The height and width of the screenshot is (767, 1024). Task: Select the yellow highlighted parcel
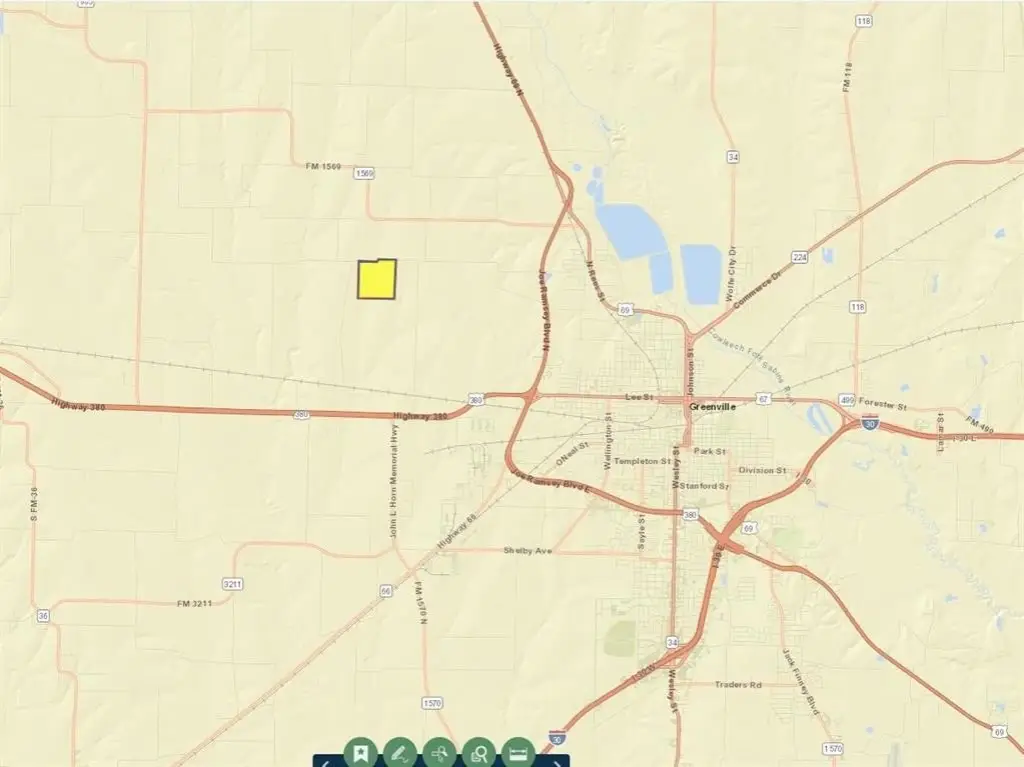(377, 279)
